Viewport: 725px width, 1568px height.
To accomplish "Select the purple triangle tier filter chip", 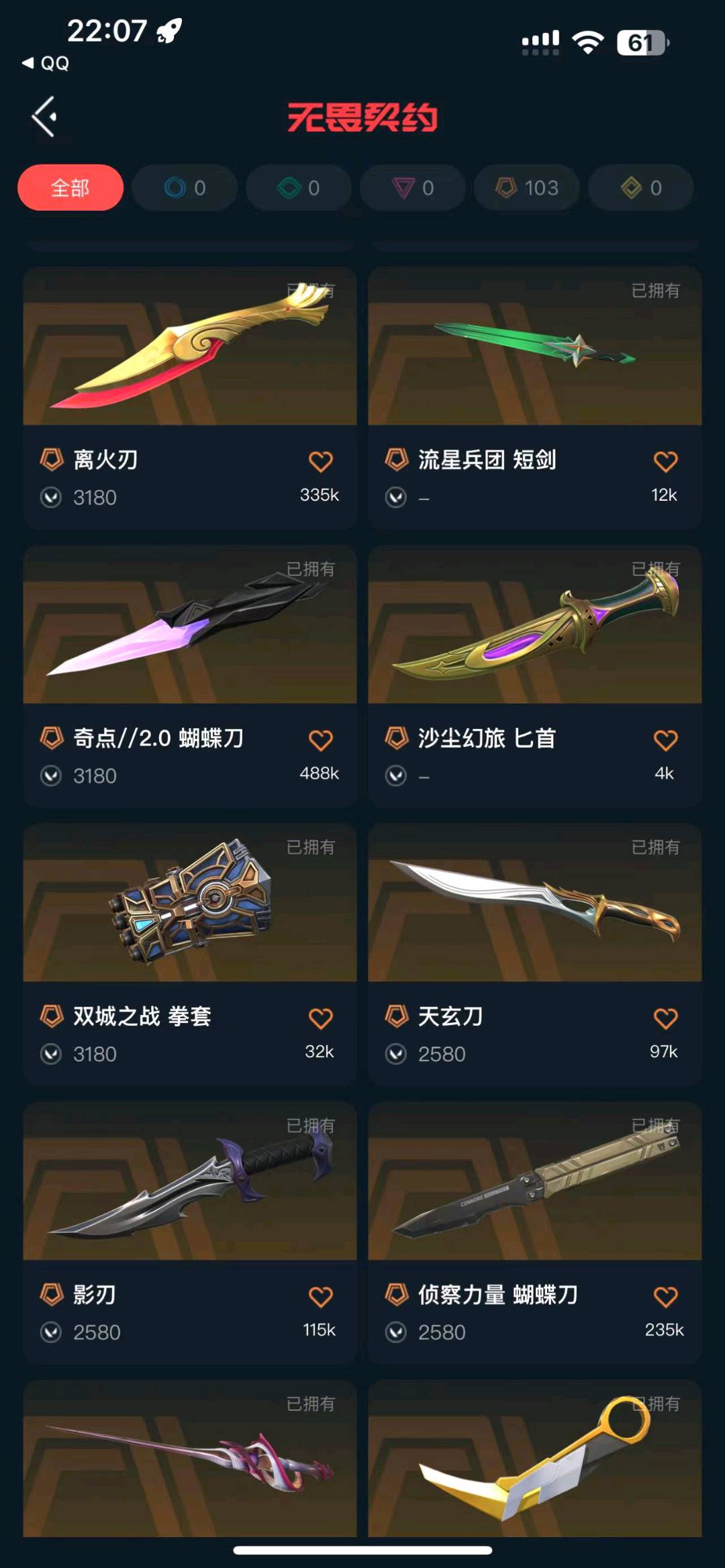I will pos(413,188).
